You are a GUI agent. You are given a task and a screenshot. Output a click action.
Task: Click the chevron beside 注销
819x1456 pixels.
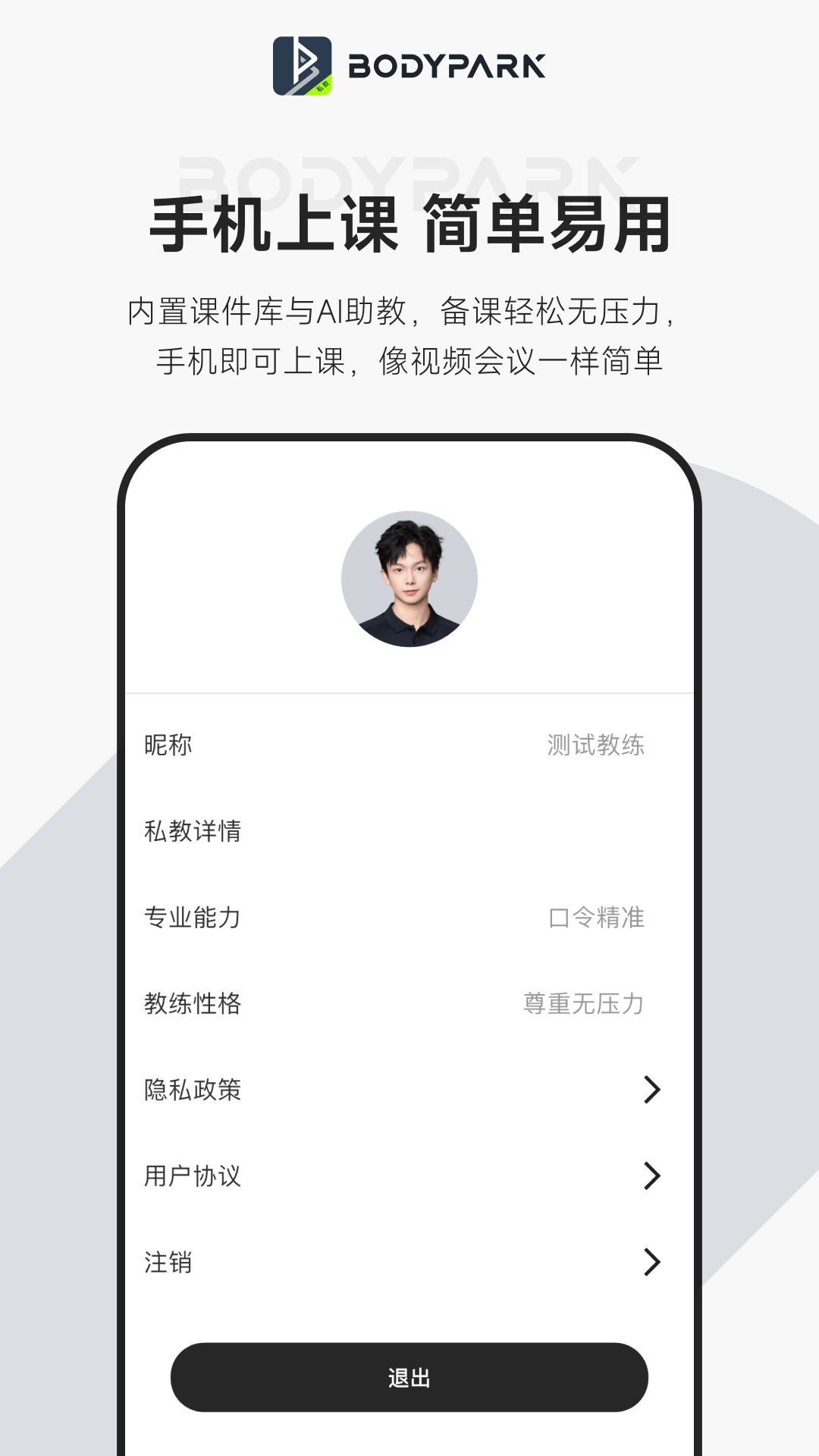tap(652, 1263)
